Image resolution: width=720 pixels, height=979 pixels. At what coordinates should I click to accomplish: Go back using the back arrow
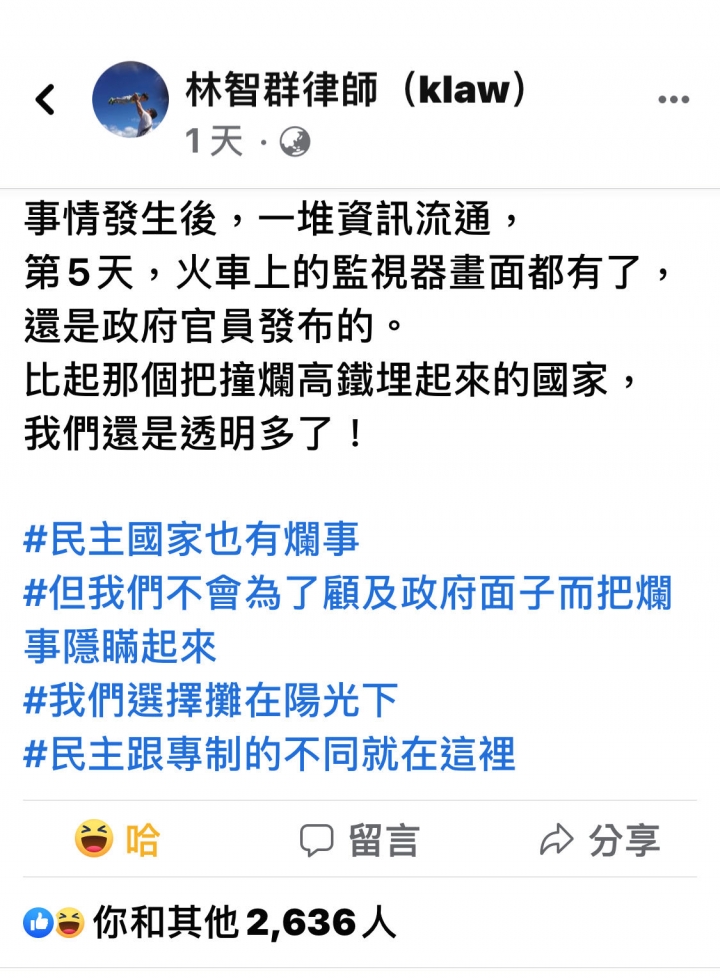pos(45,100)
